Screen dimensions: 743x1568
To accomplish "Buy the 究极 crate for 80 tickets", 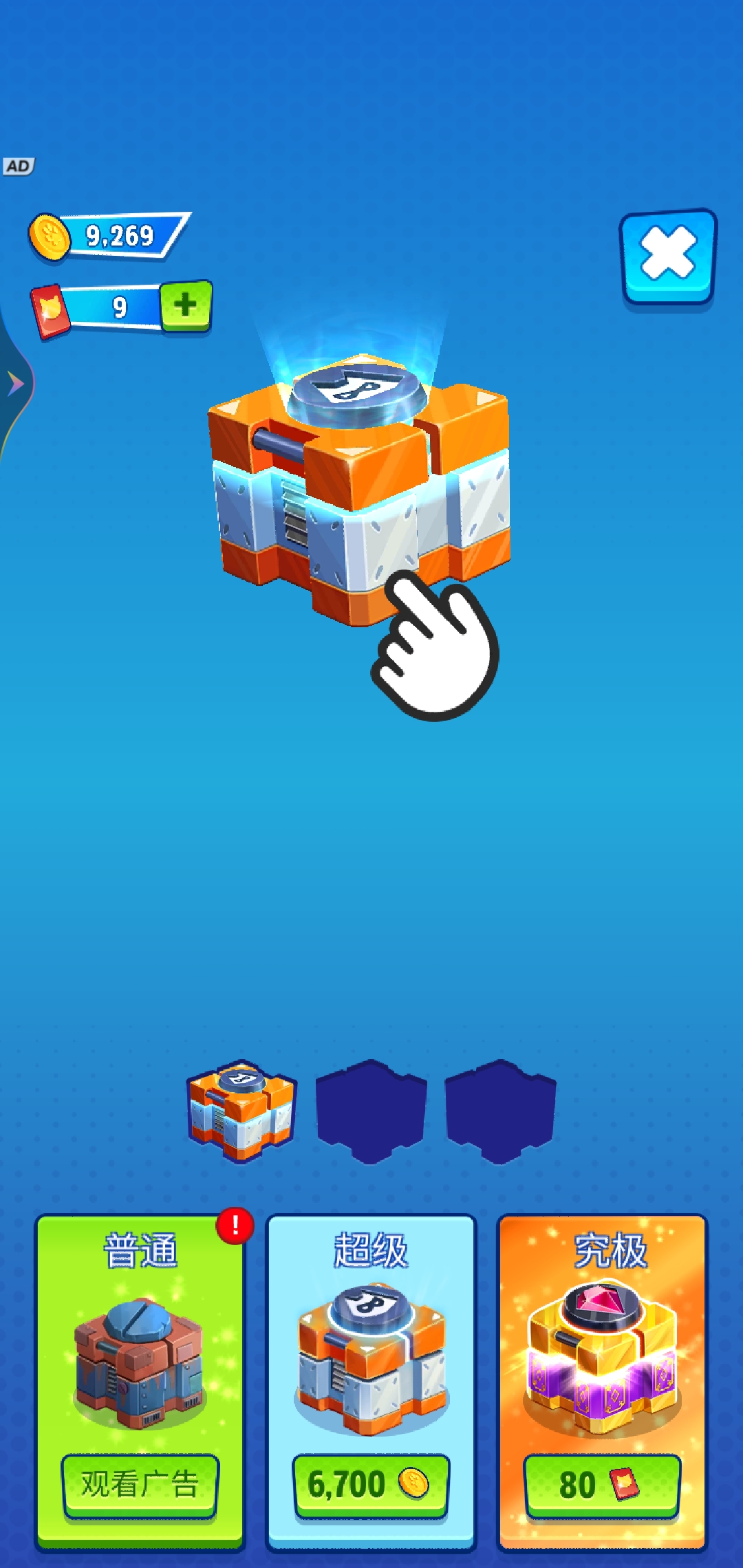I will pos(602,1484).
